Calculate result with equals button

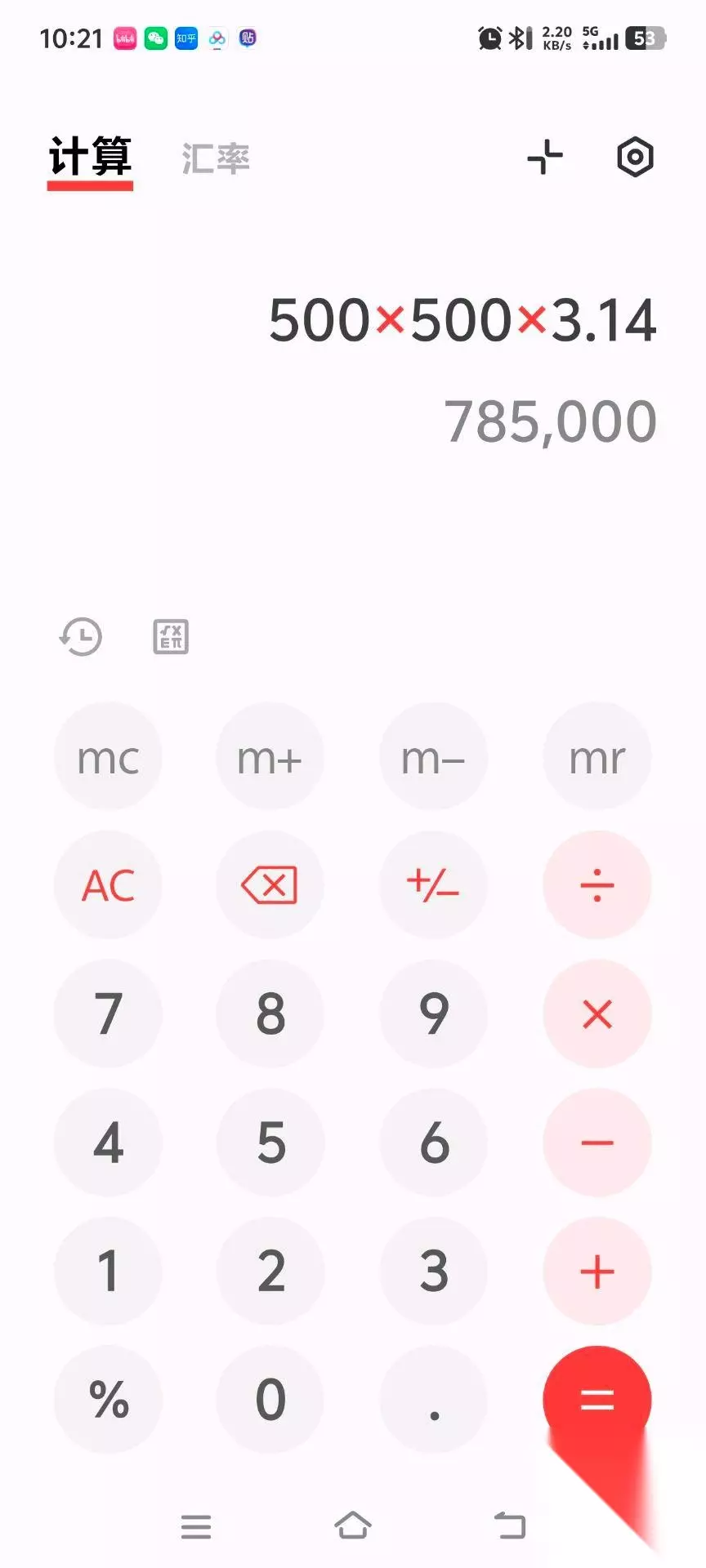point(597,1400)
